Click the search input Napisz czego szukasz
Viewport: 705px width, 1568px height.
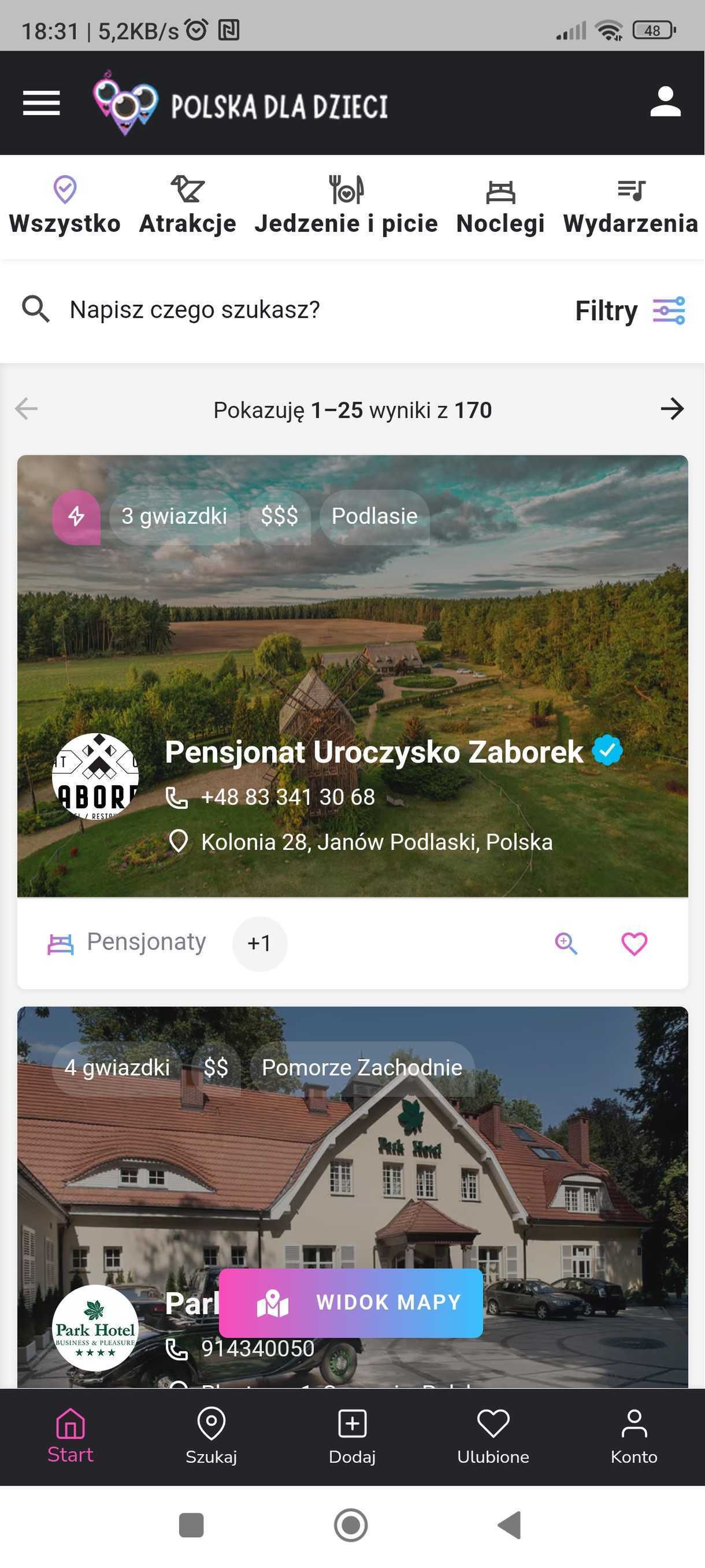pyautogui.click(x=195, y=309)
